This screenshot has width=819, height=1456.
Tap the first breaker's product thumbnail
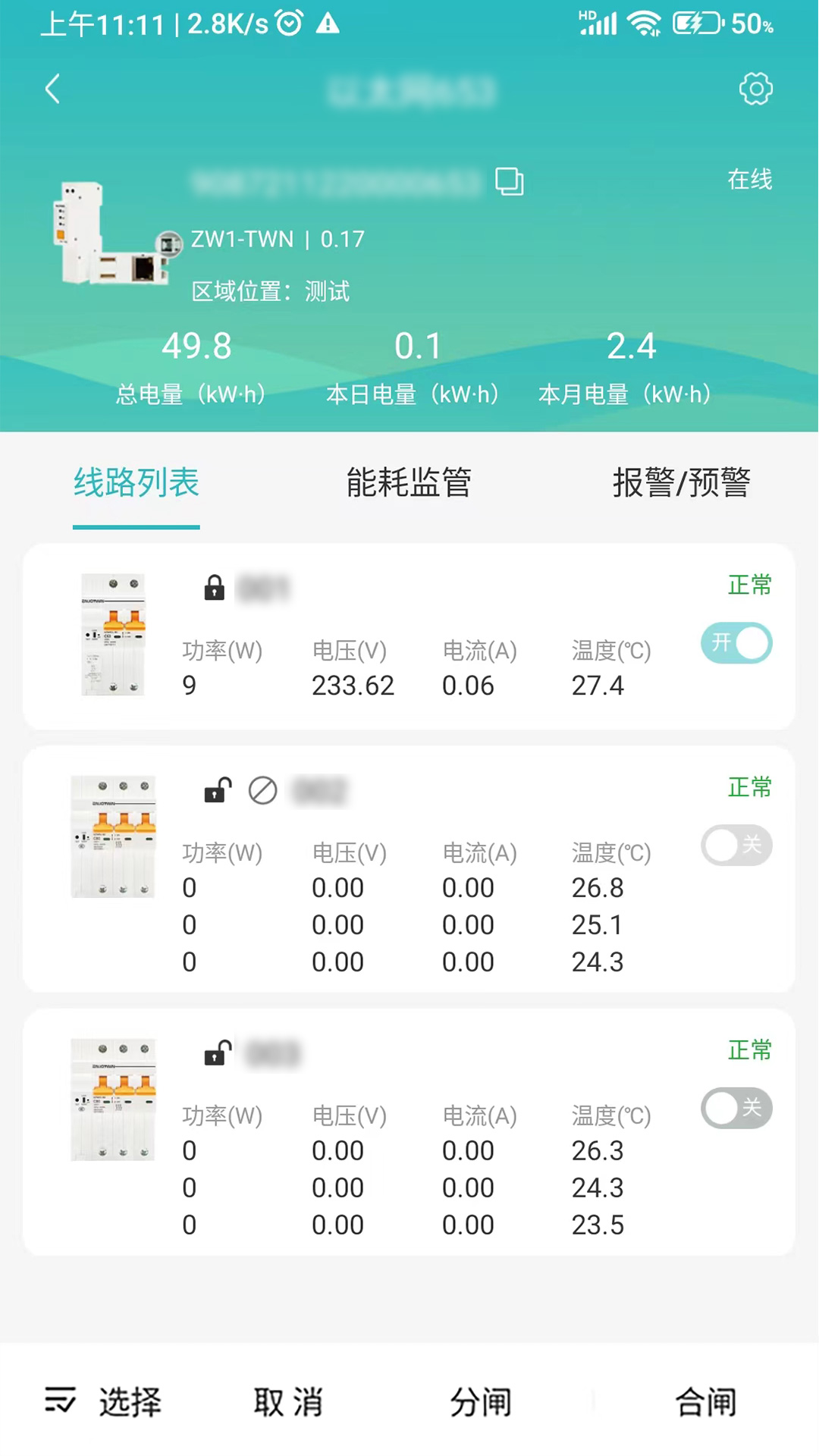pos(112,637)
